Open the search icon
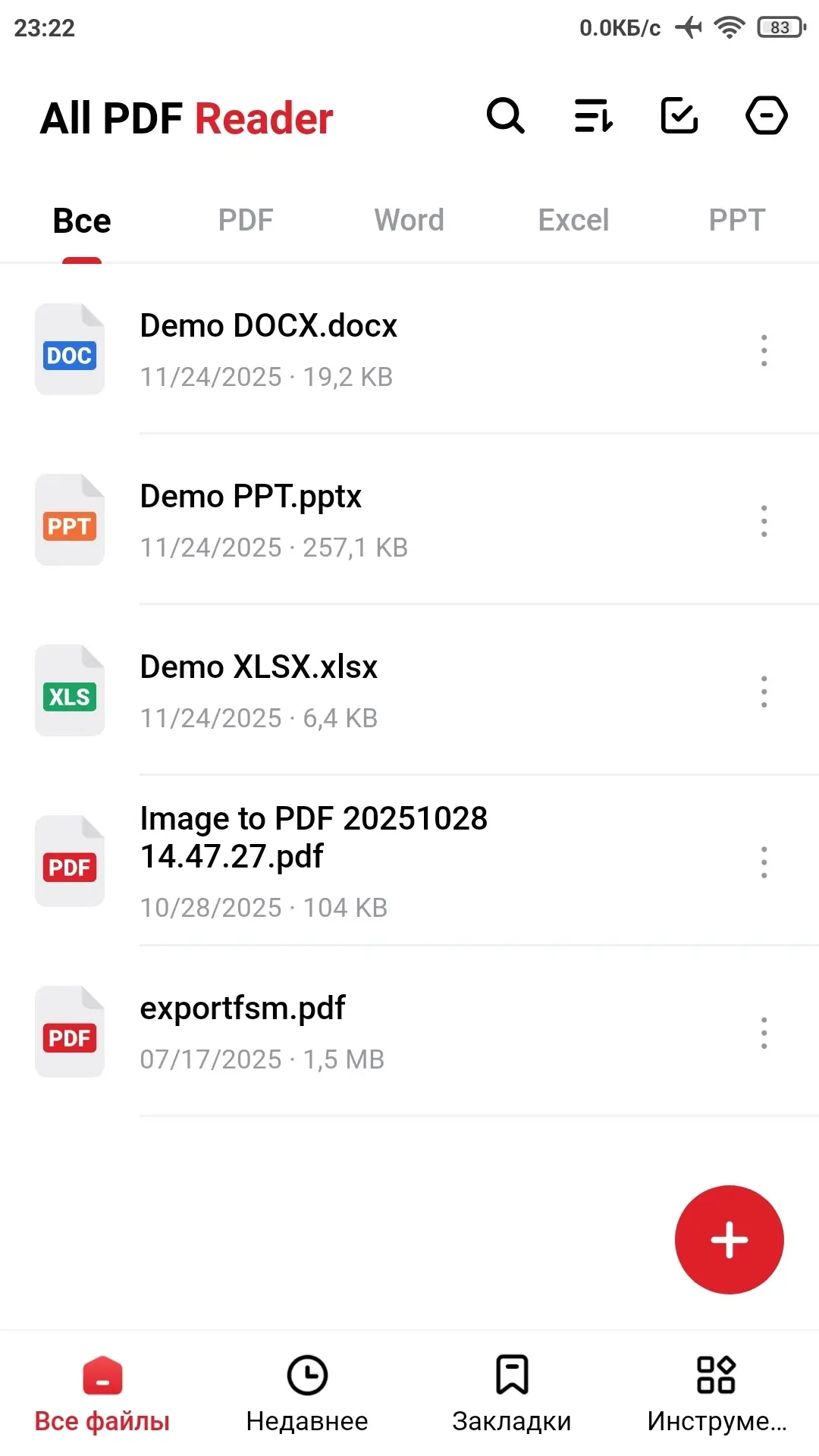The width and height of the screenshot is (819, 1456). pyautogui.click(x=506, y=116)
